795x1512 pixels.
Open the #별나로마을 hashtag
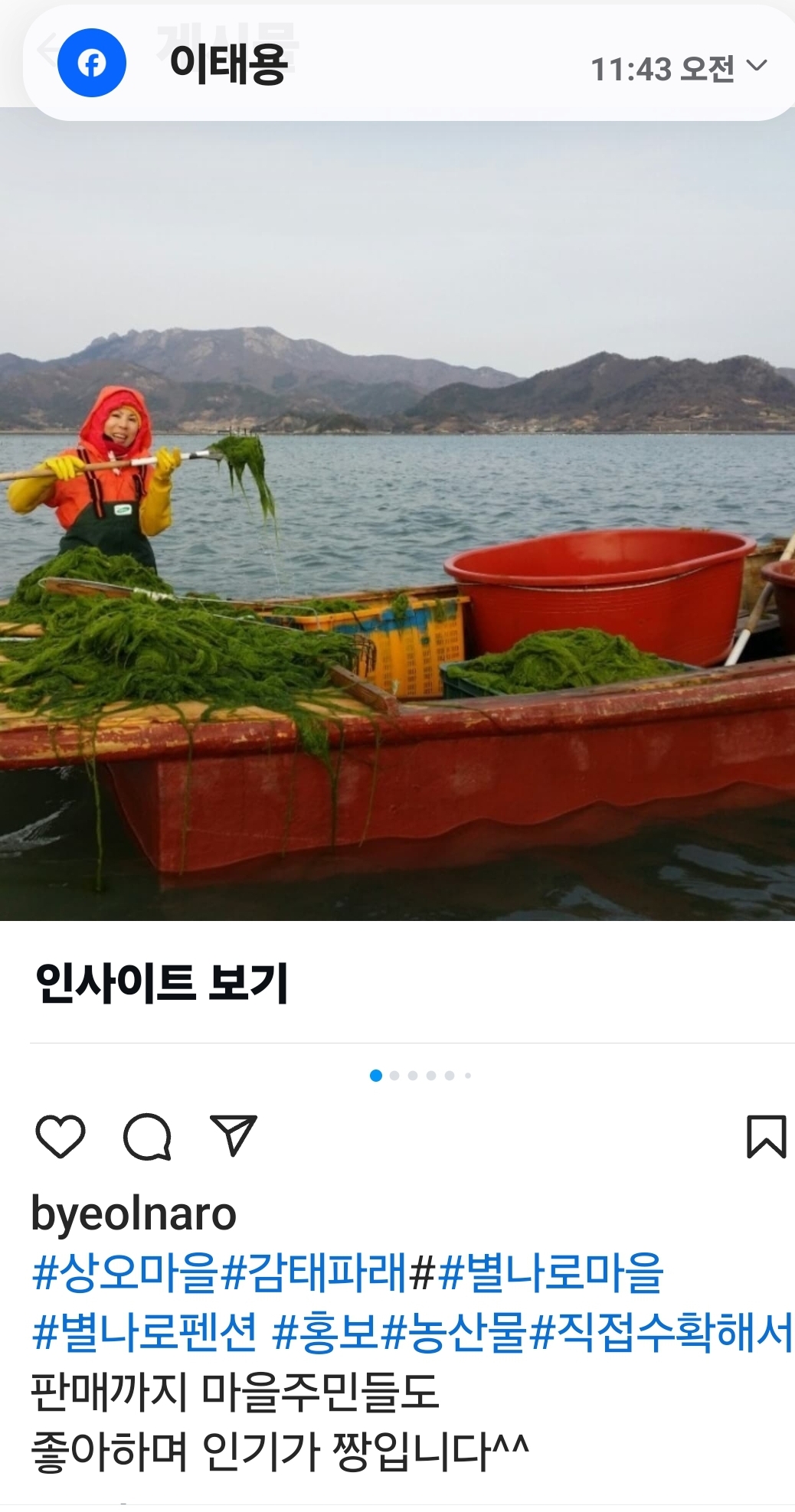coord(550,1273)
